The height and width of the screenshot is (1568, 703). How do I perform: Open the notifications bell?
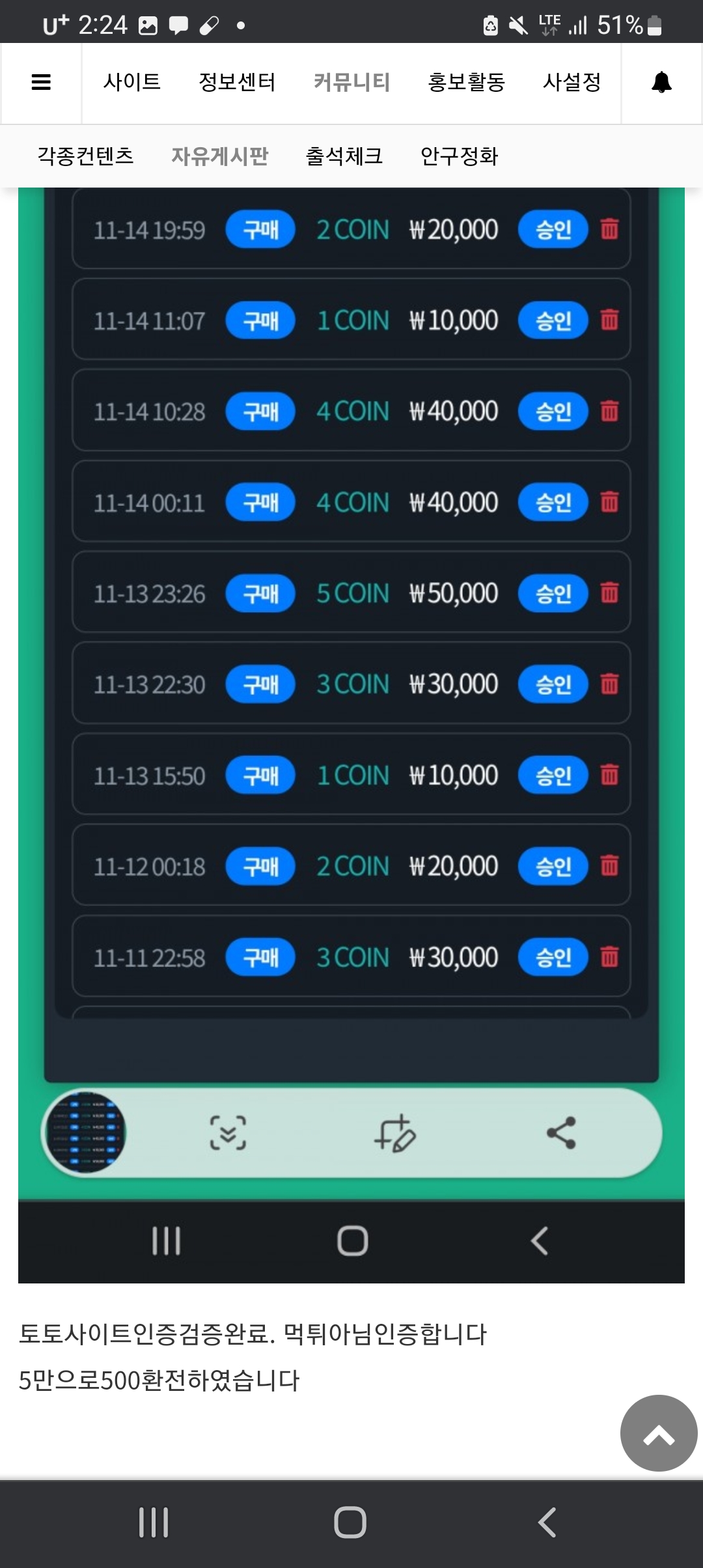[661, 83]
